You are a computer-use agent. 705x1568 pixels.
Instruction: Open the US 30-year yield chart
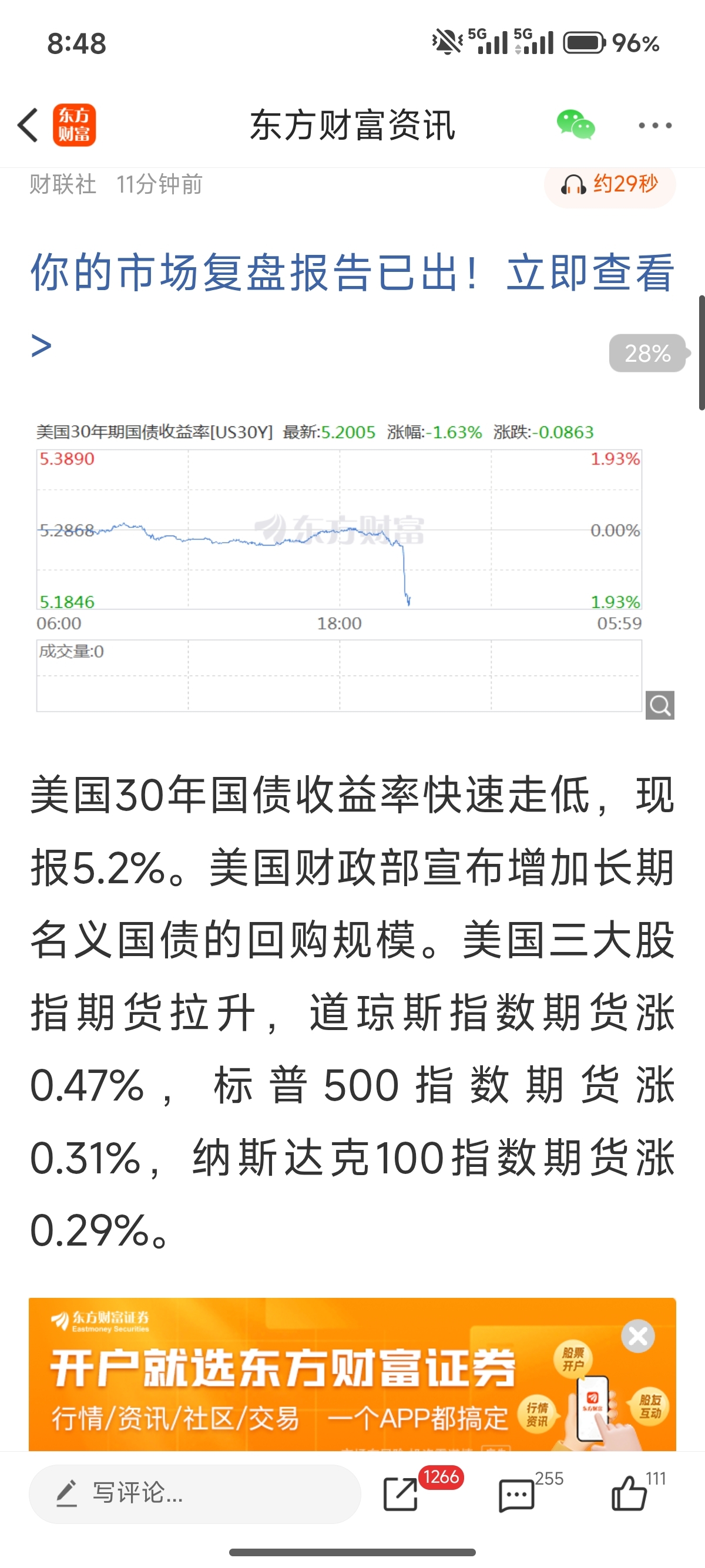pyautogui.click(x=339, y=568)
